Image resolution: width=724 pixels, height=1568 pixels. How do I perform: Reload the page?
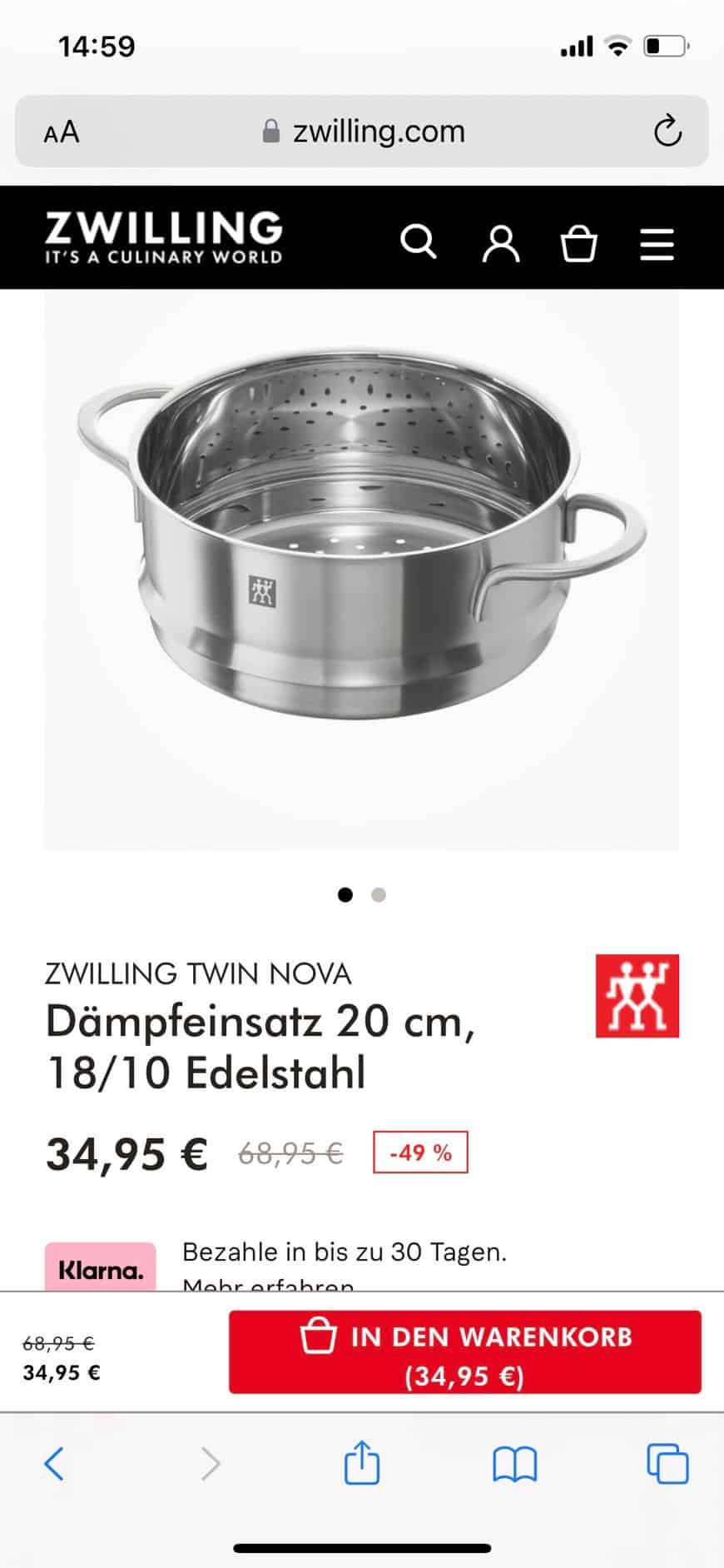pyautogui.click(x=667, y=132)
